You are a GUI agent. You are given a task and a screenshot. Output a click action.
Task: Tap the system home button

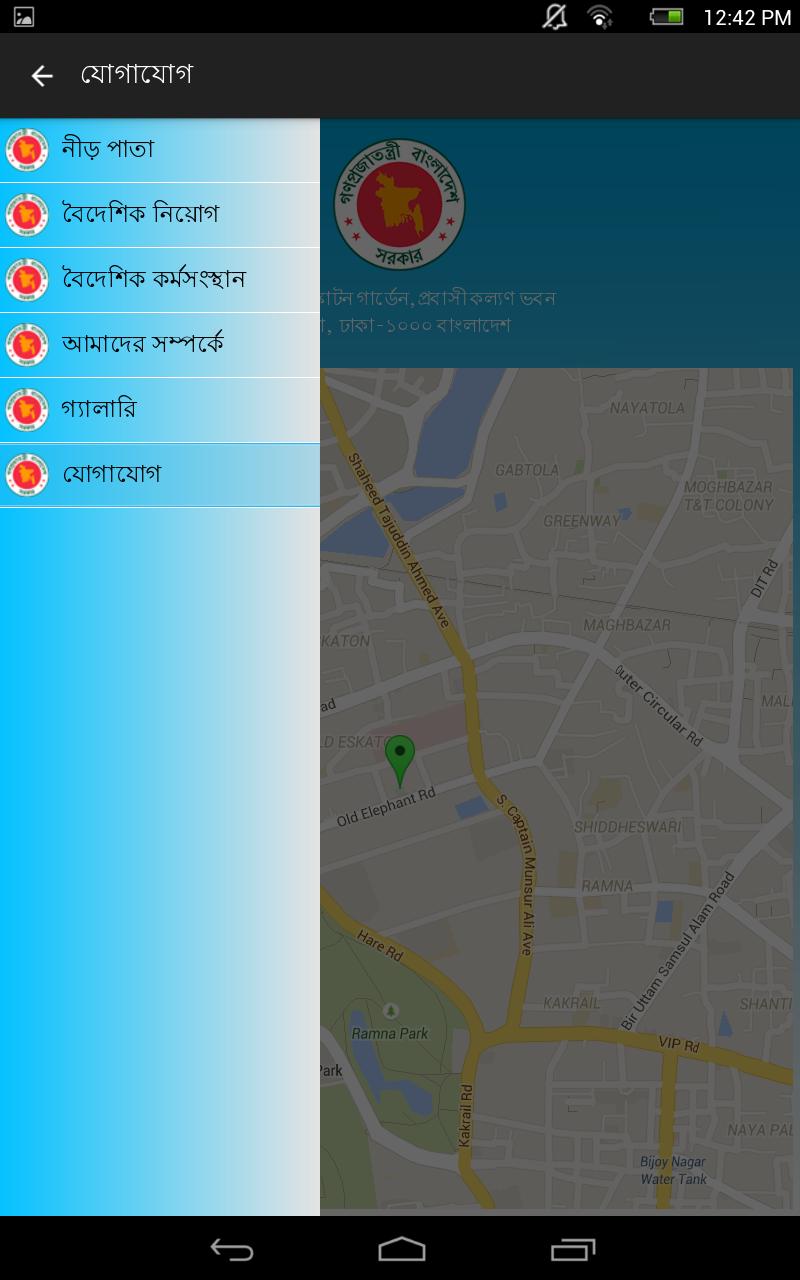pyautogui.click(x=401, y=1248)
